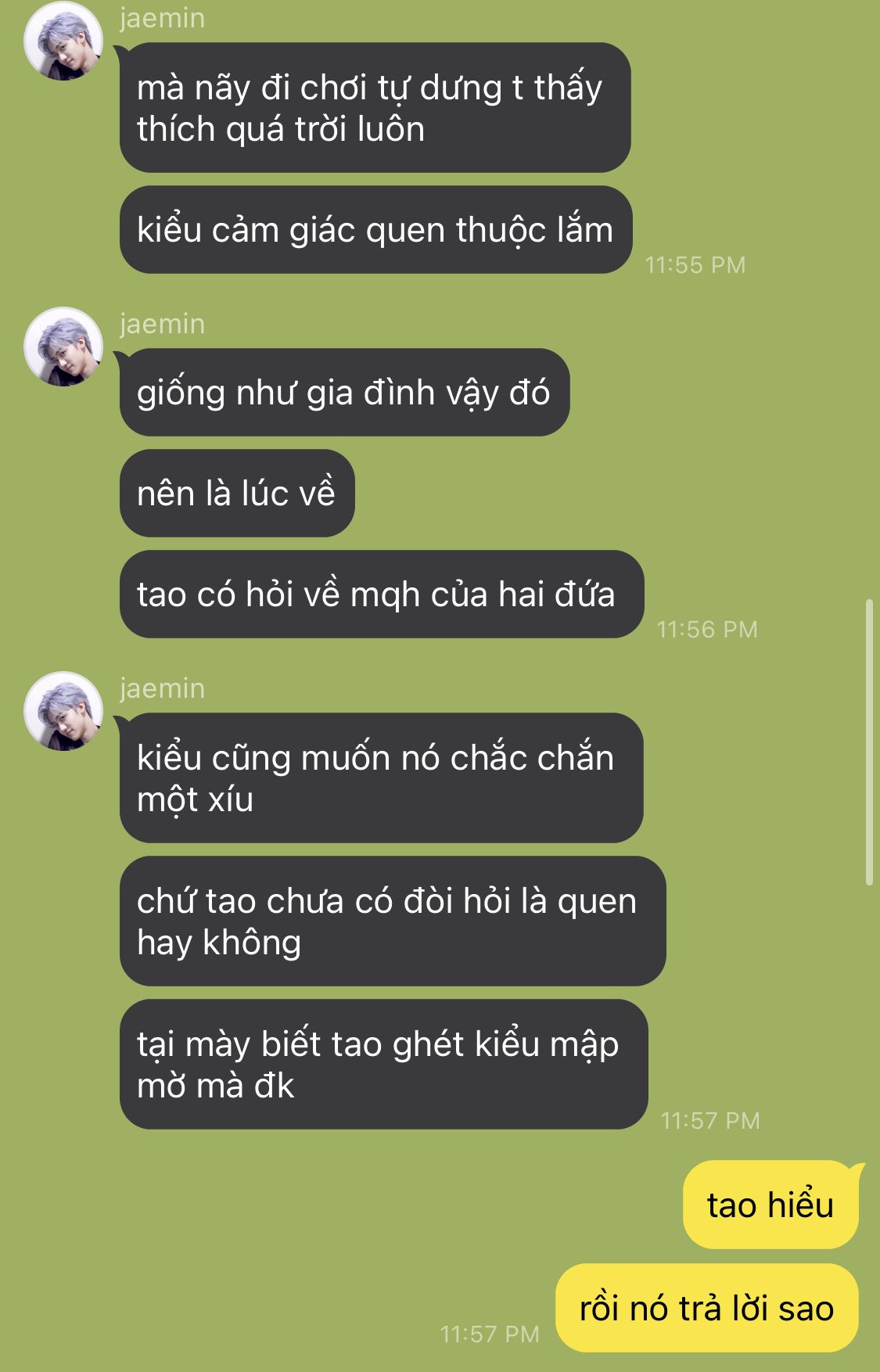Open jaemin's avatar beside "giống như gia đình" message
The height and width of the screenshot is (1372, 880).
63,347
